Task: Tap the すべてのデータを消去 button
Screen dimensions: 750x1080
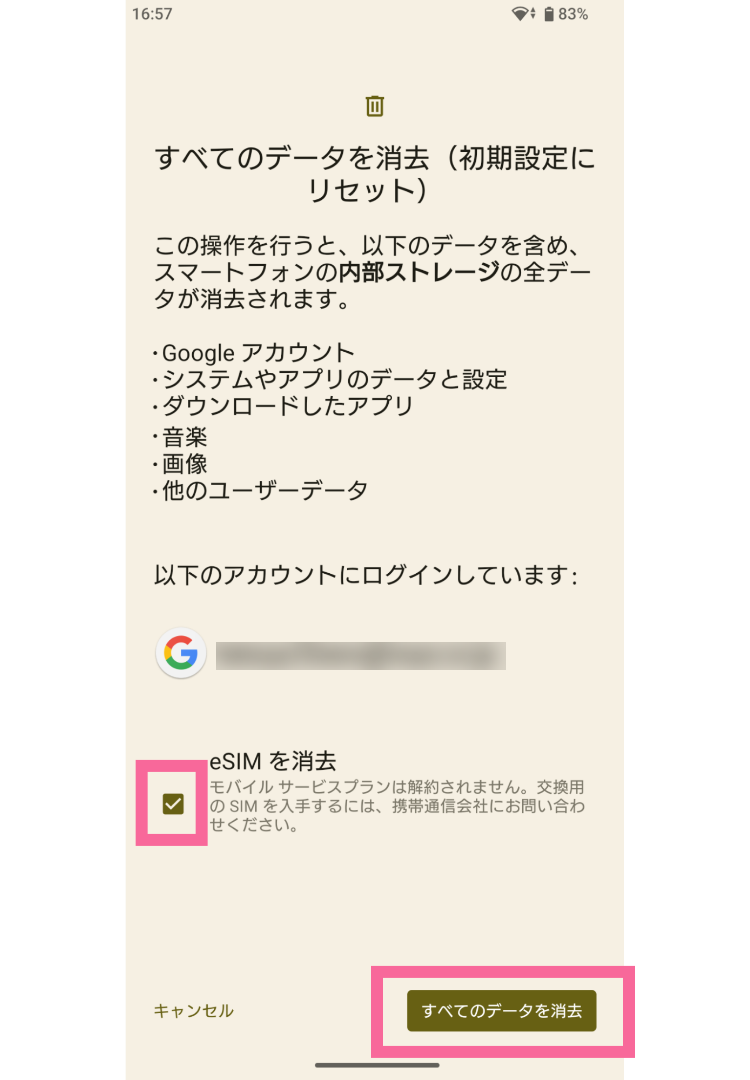Action: [501, 1011]
